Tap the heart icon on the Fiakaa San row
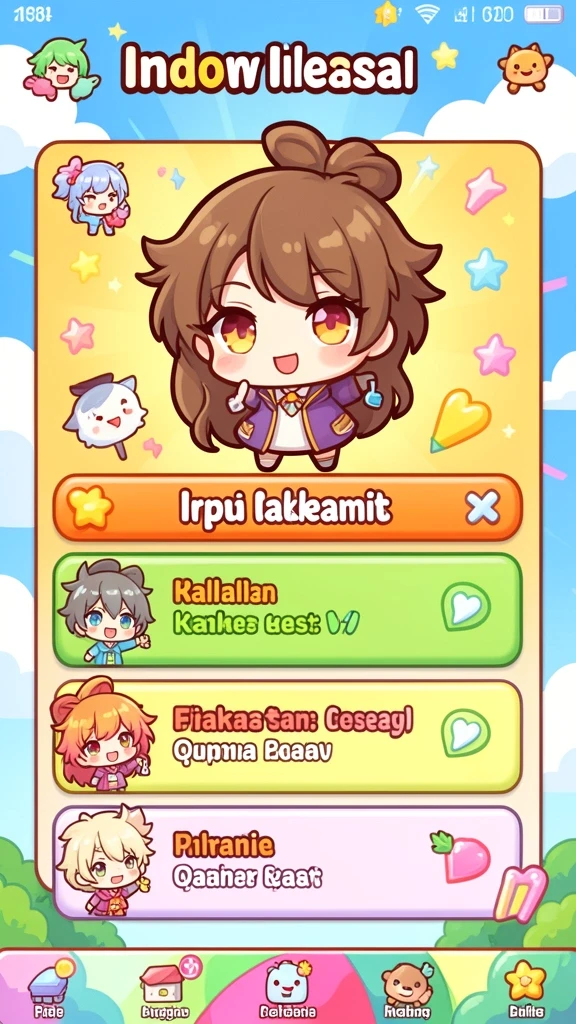576x1024 pixels. coord(466,733)
